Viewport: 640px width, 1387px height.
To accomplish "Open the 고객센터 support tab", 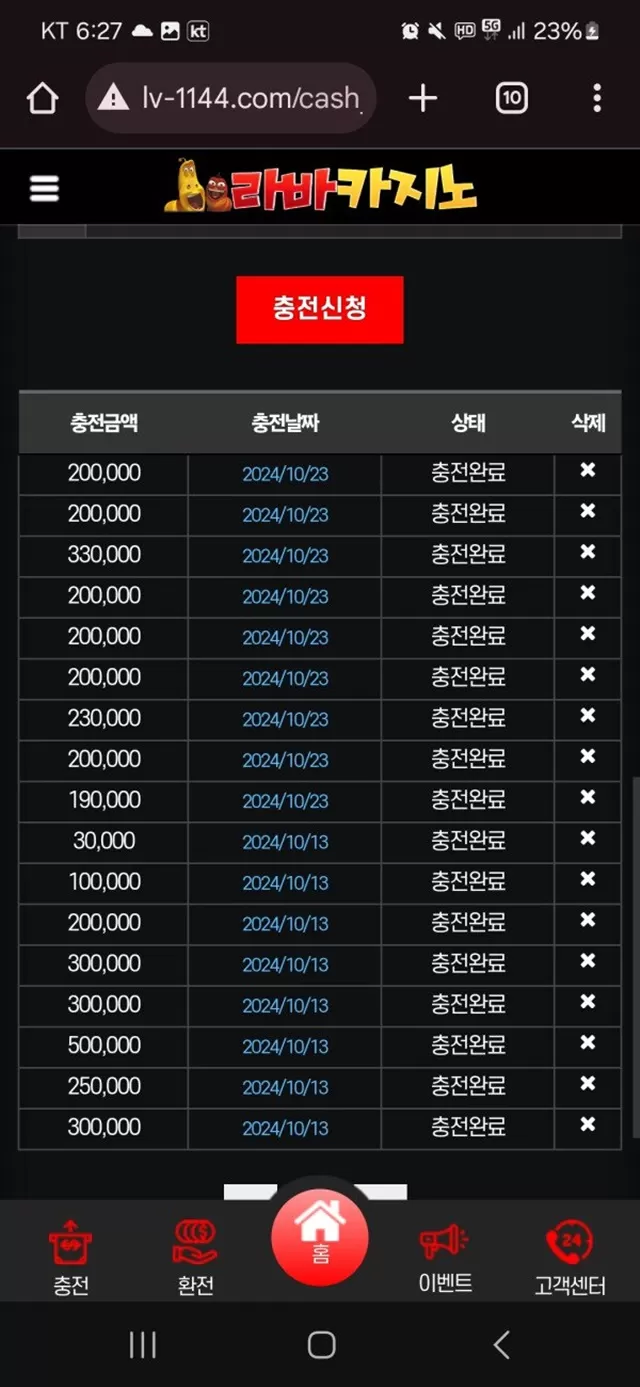I will (x=570, y=1257).
